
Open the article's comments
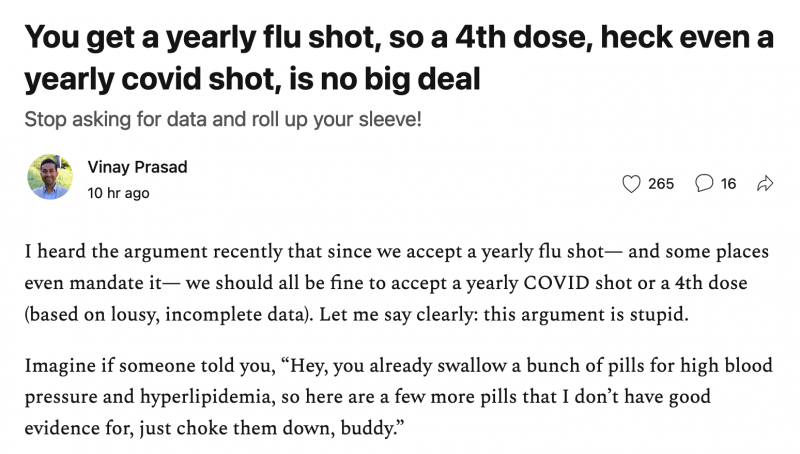704,183
